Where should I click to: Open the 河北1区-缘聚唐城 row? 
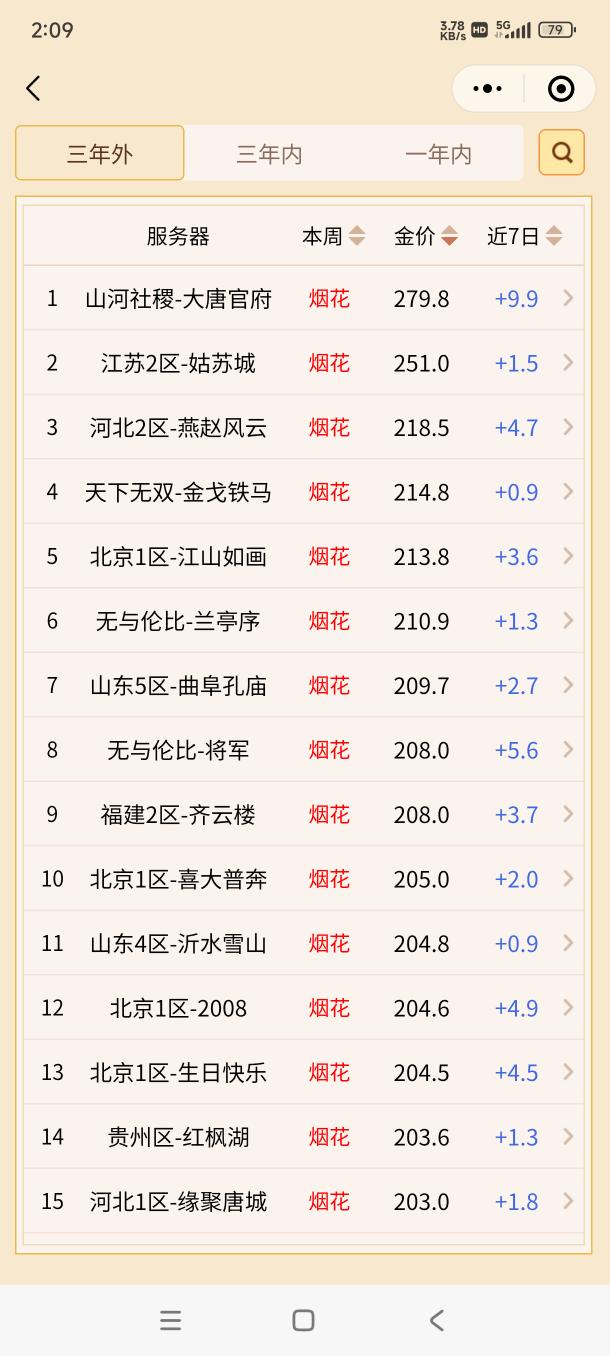click(304, 1201)
